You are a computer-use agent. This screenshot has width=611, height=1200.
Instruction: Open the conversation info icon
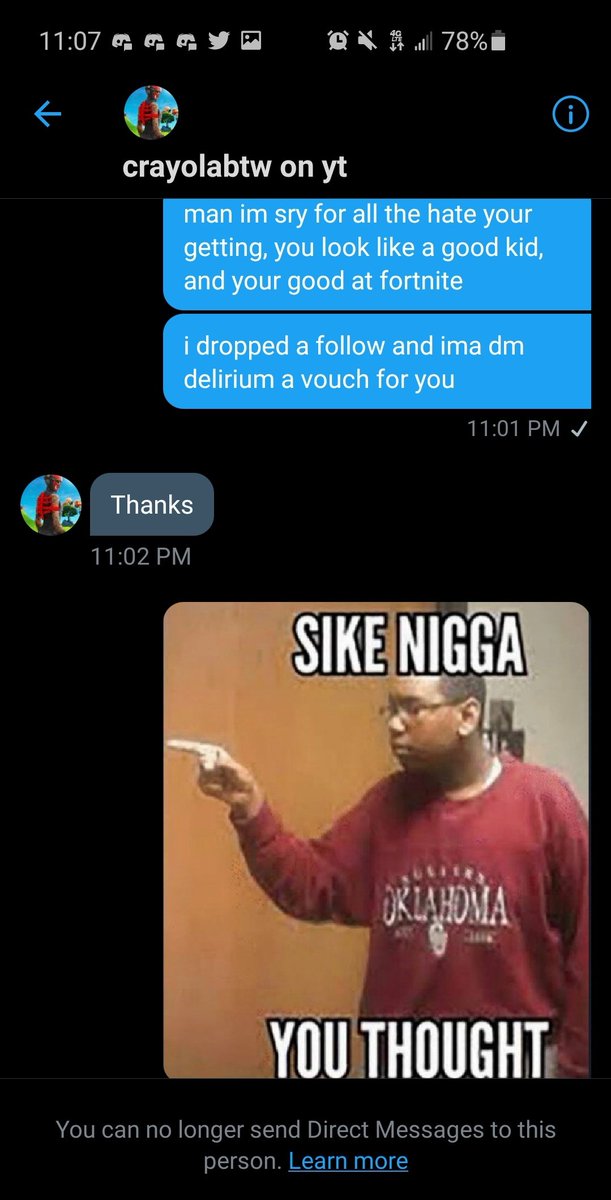click(x=570, y=116)
